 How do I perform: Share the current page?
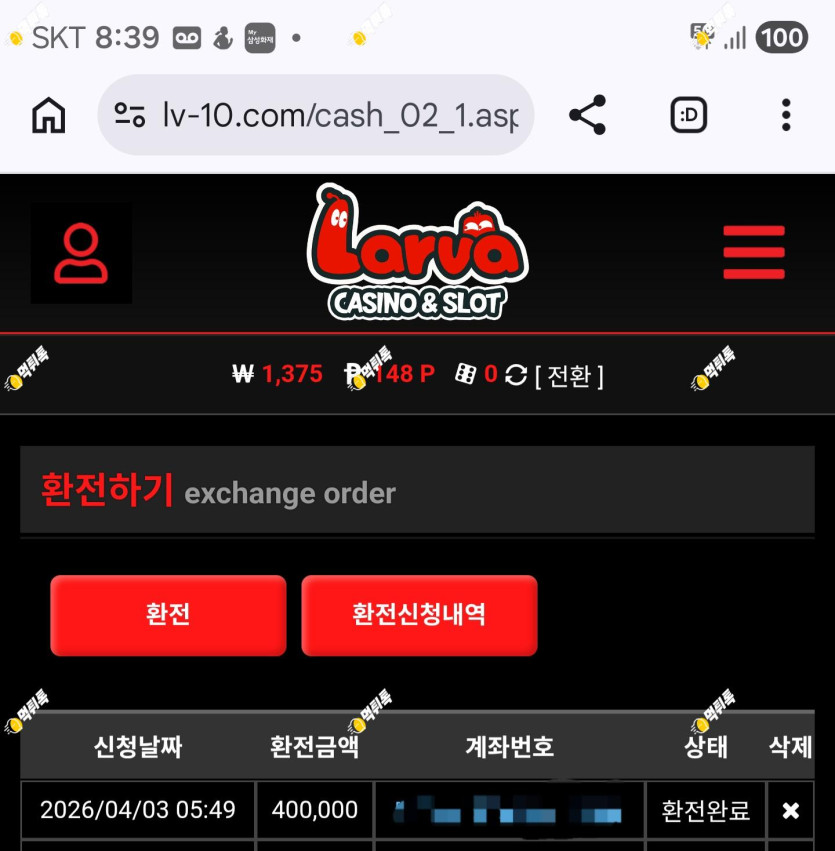(587, 115)
